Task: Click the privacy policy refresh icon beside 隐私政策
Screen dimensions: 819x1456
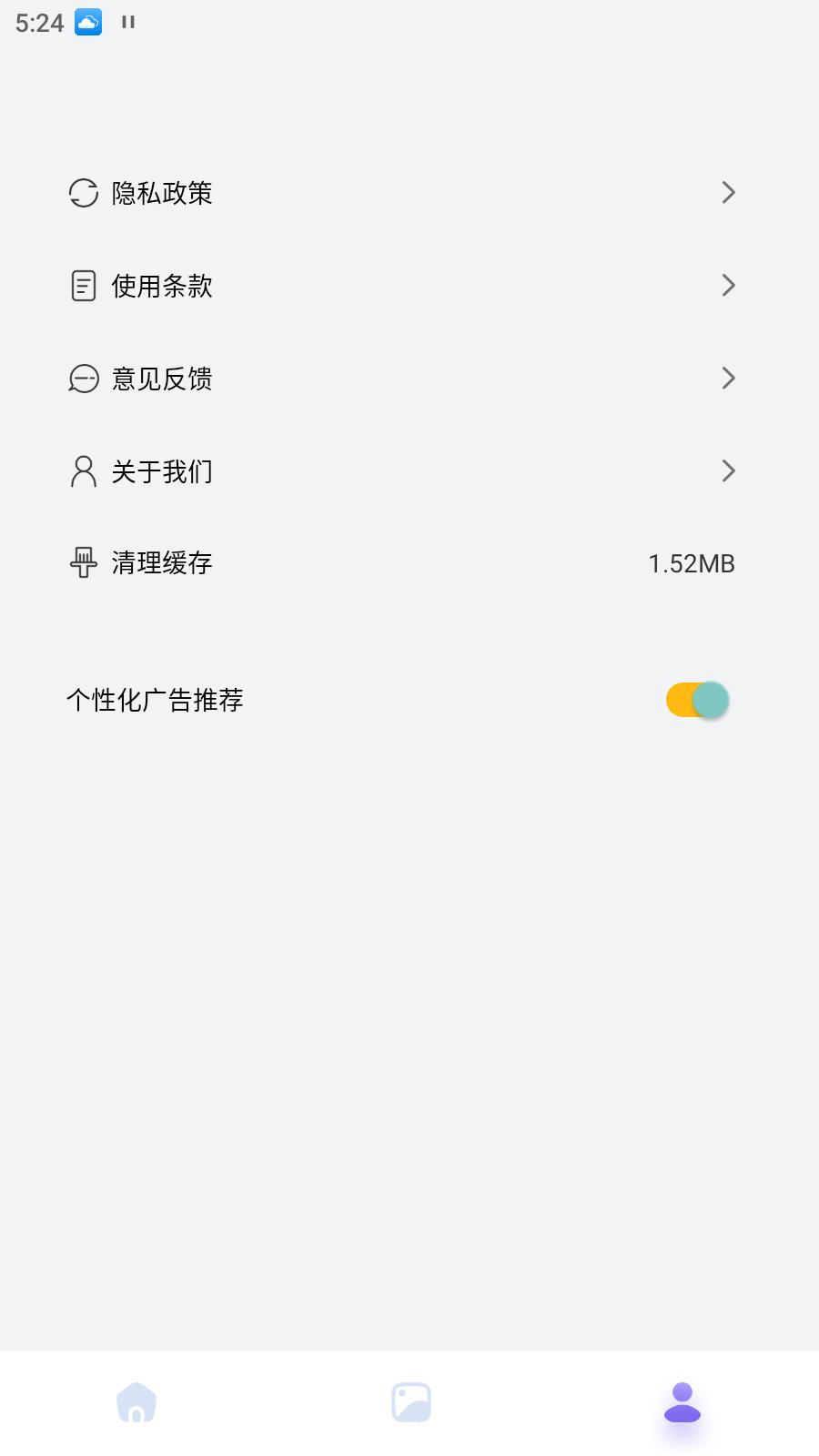Action: pyautogui.click(x=84, y=193)
